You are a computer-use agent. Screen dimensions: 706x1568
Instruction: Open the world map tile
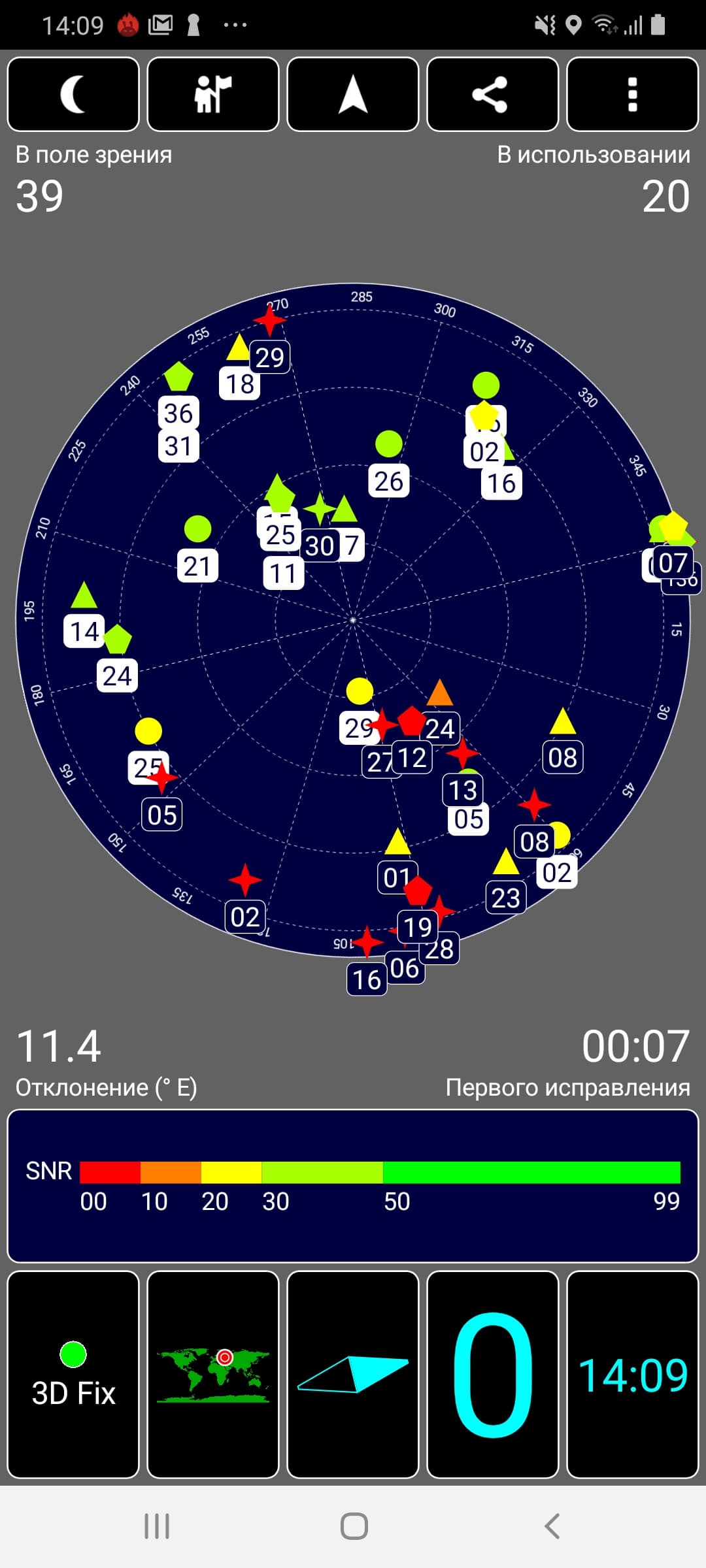pos(213,1375)
